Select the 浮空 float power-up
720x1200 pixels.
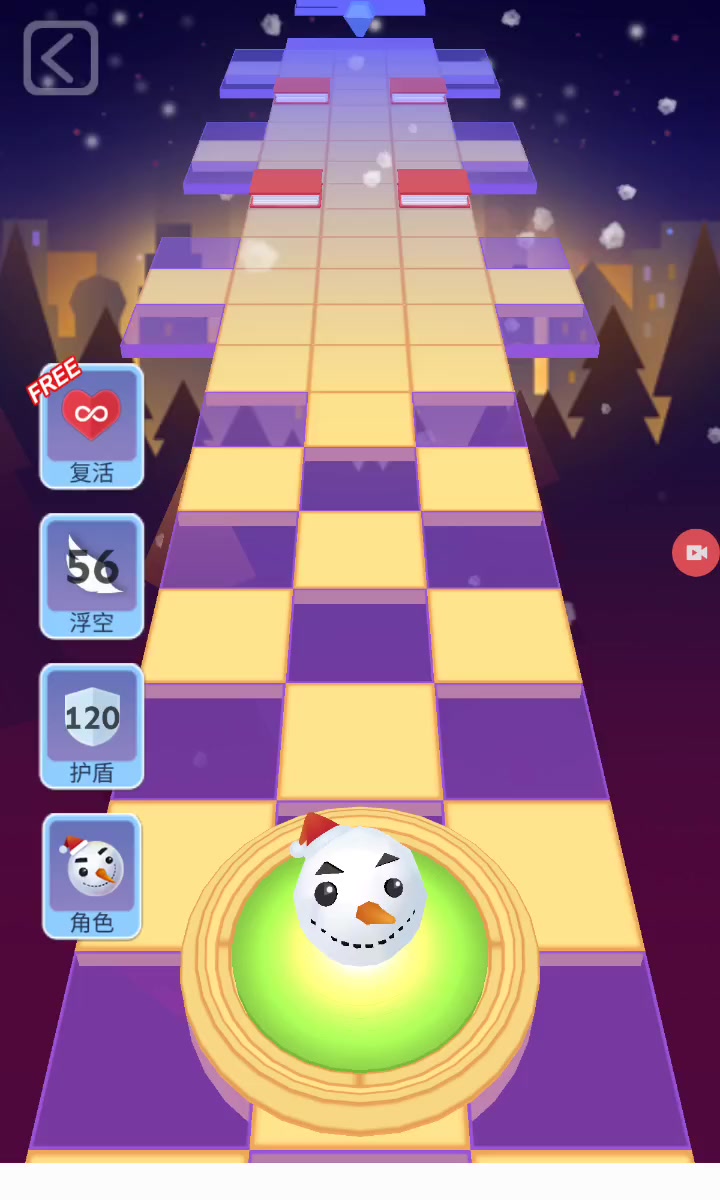pyautogui.click(x=91, y=576)
